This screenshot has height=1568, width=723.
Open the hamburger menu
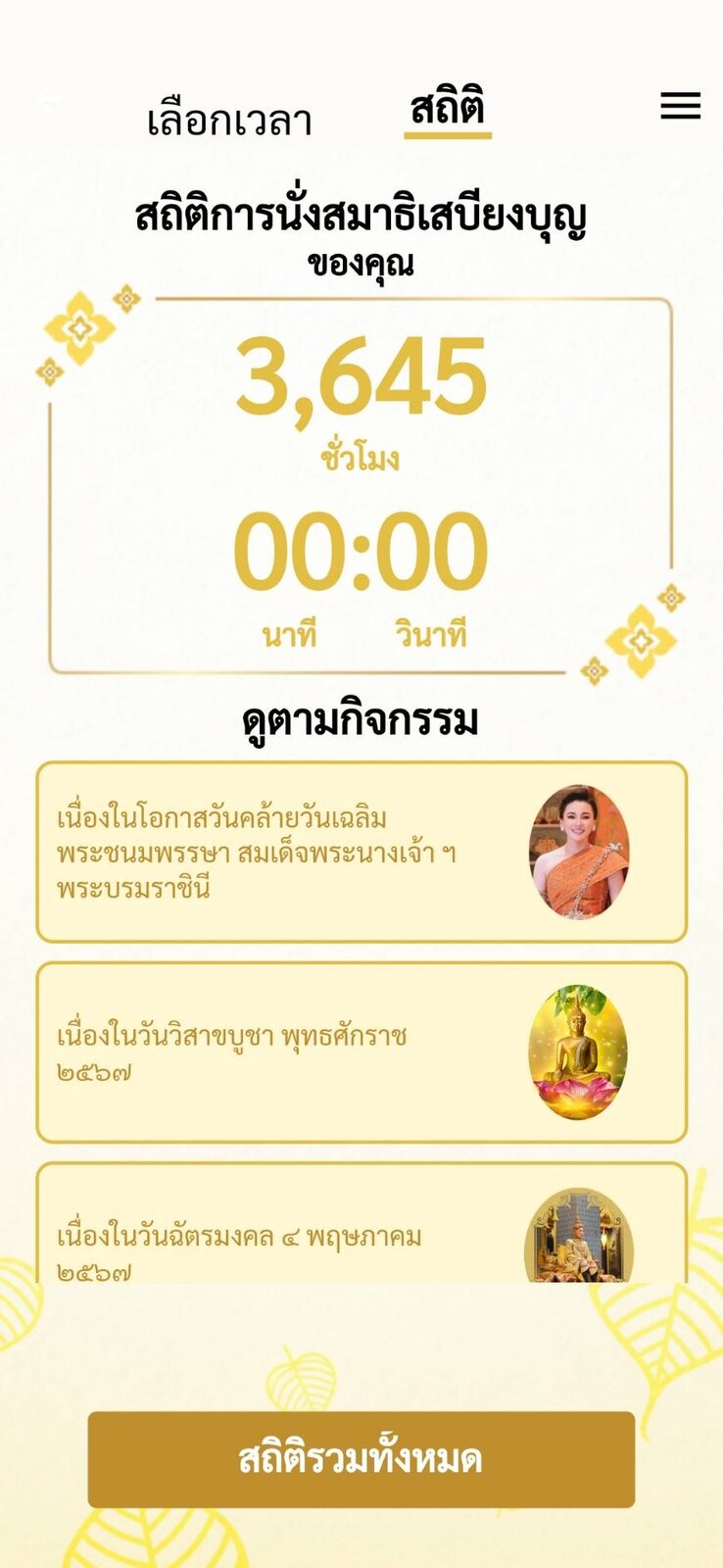pos(680,105)
